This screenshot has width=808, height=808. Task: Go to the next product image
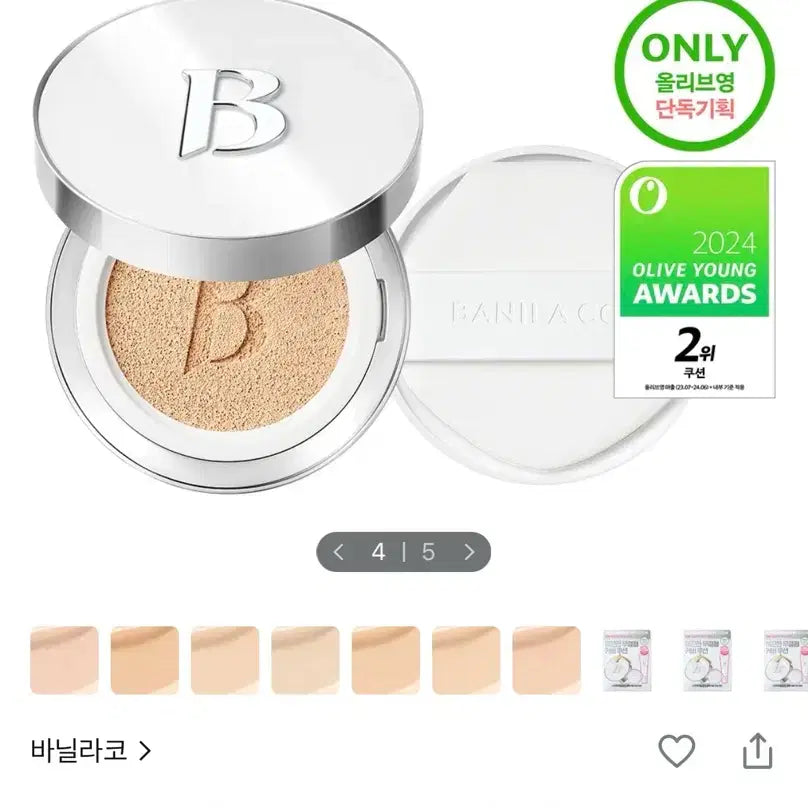(x=469, y=551)
